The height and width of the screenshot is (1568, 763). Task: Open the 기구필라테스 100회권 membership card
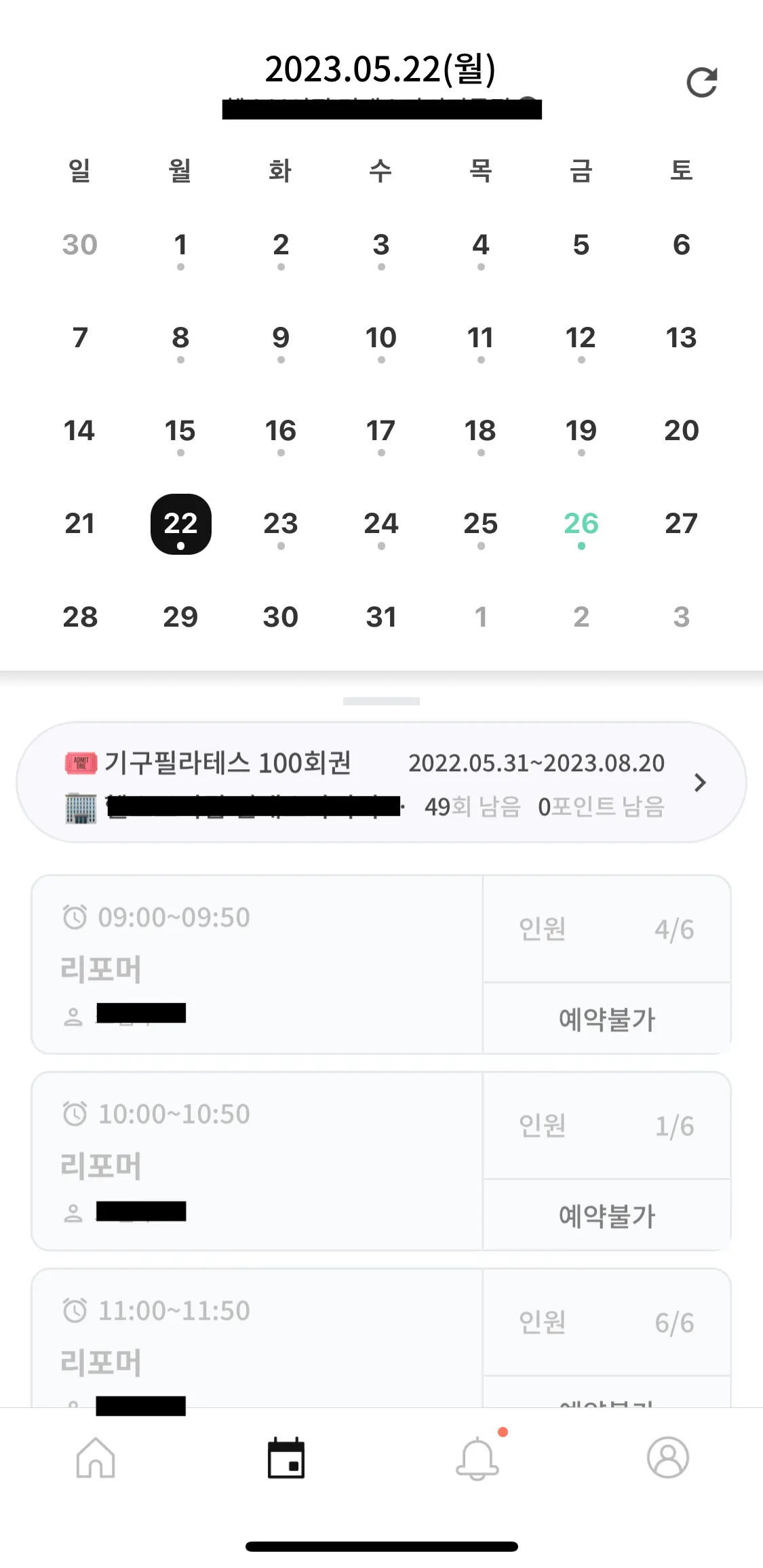pyautogui.click(x=381, y=783)
